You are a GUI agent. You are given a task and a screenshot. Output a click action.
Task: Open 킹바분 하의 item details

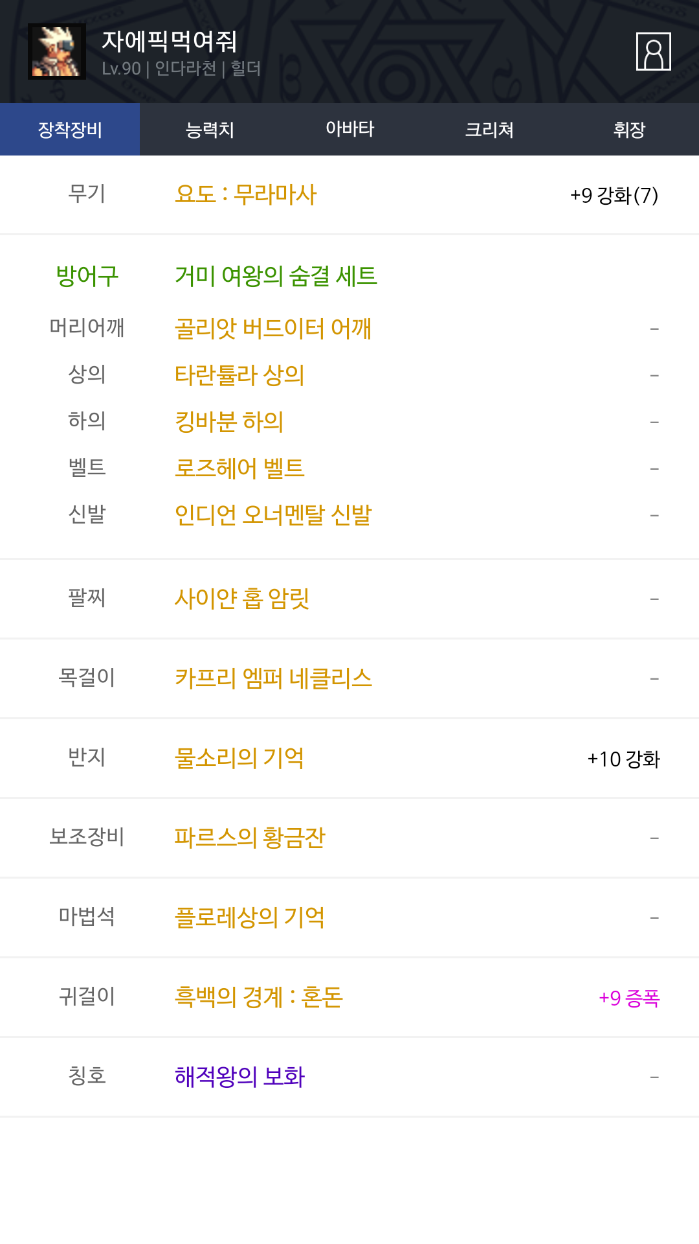229,422
